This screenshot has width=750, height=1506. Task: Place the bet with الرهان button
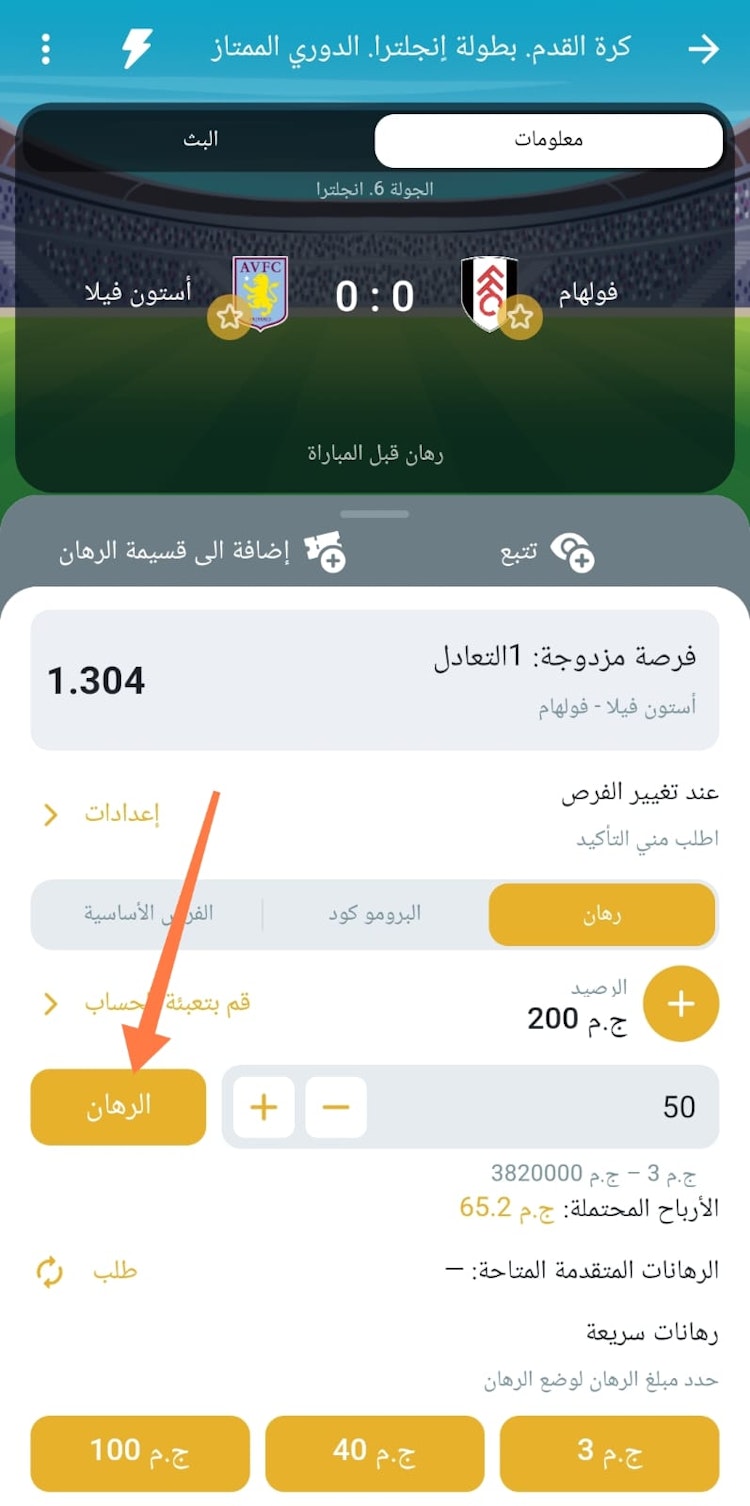pyautogui.click(x=118, y=1107)
